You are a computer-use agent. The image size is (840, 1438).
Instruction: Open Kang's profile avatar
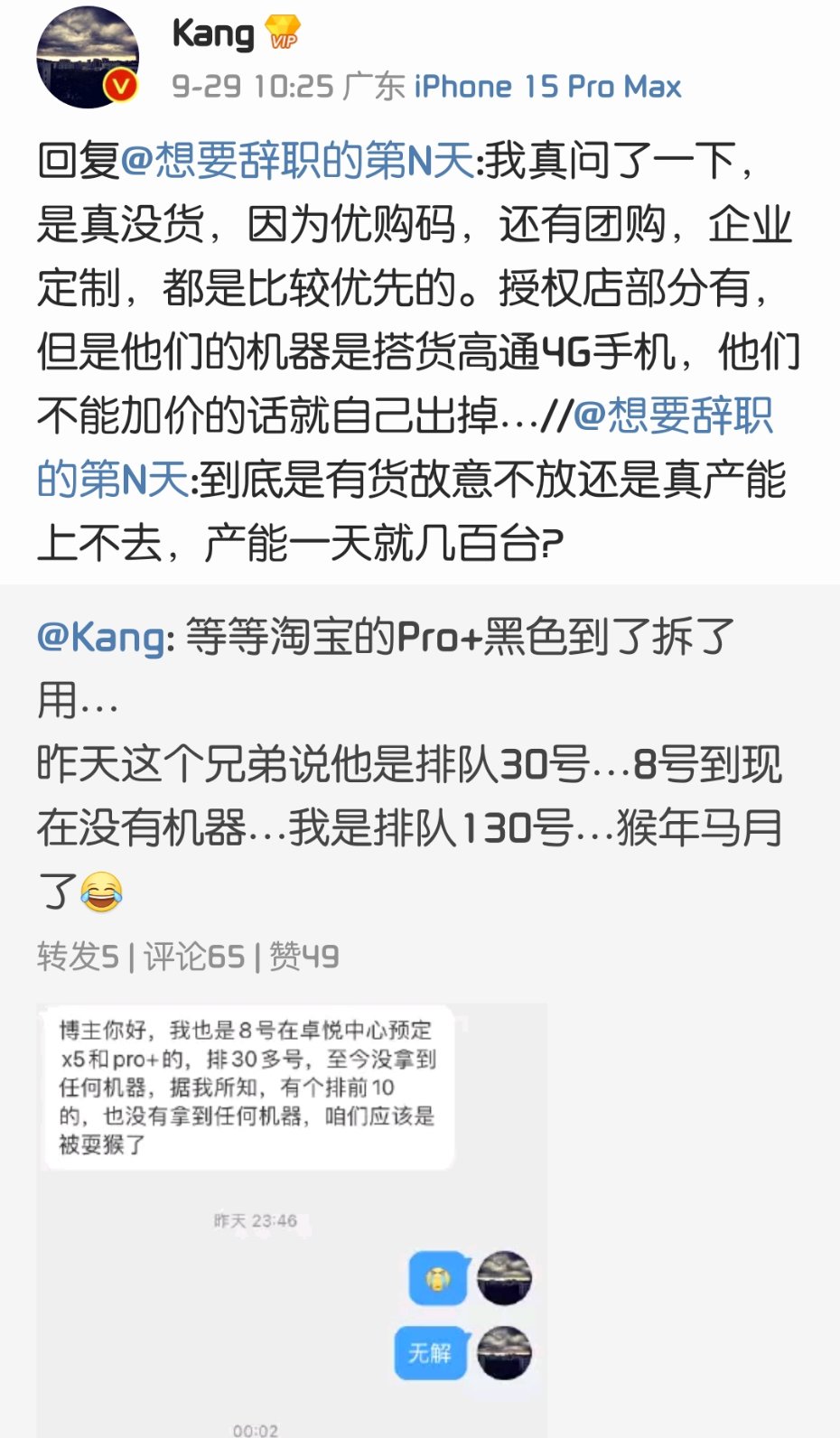[88, 57]
